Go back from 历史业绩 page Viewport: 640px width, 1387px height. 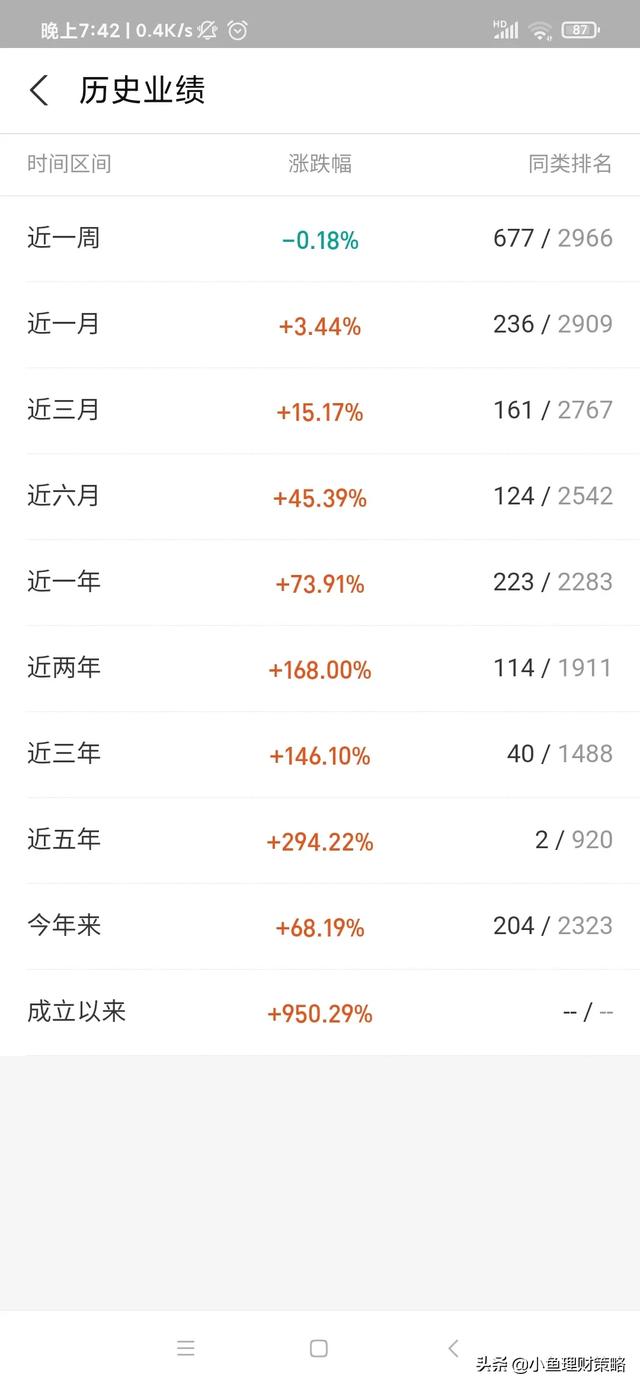coord(39,91)
